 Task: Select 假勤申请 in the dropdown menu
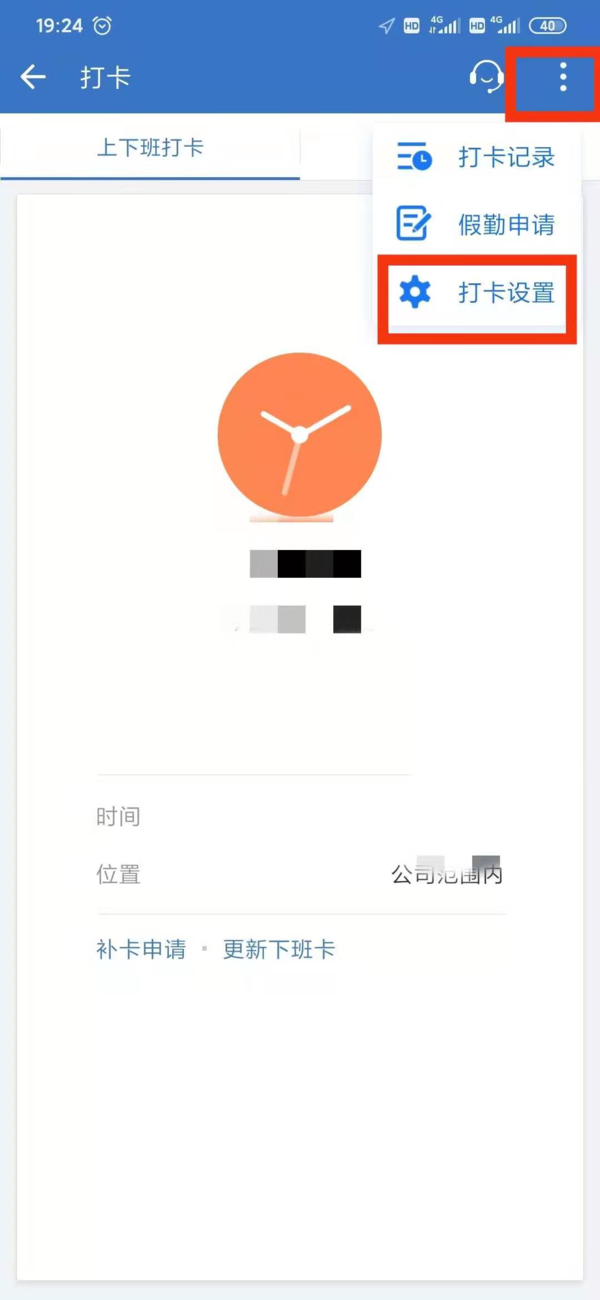coord(478,225)
